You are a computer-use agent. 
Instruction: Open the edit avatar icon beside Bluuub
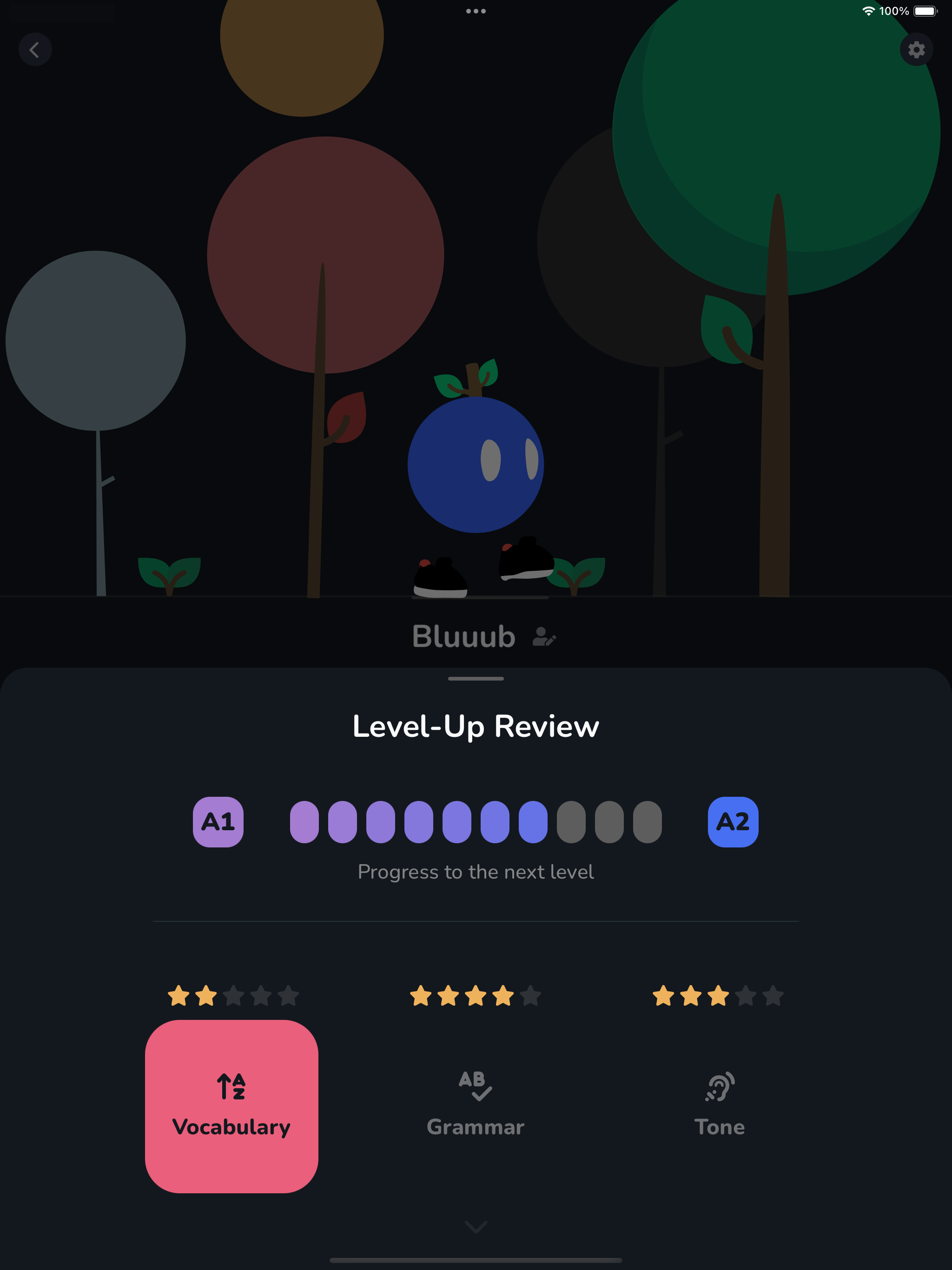(x=544, y=637)
